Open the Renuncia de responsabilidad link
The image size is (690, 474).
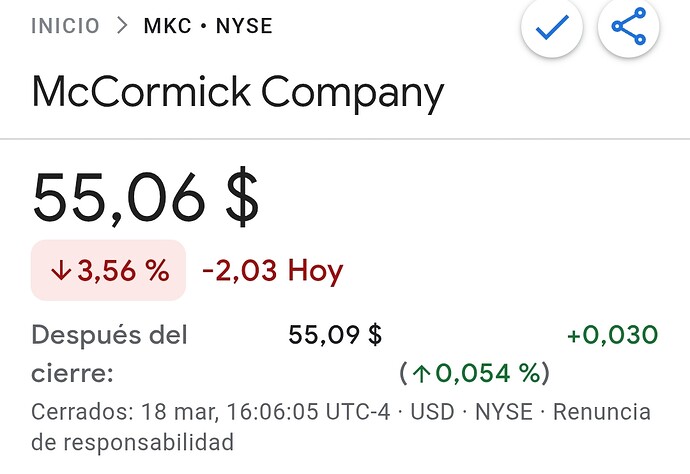click(x=601, y=412)
